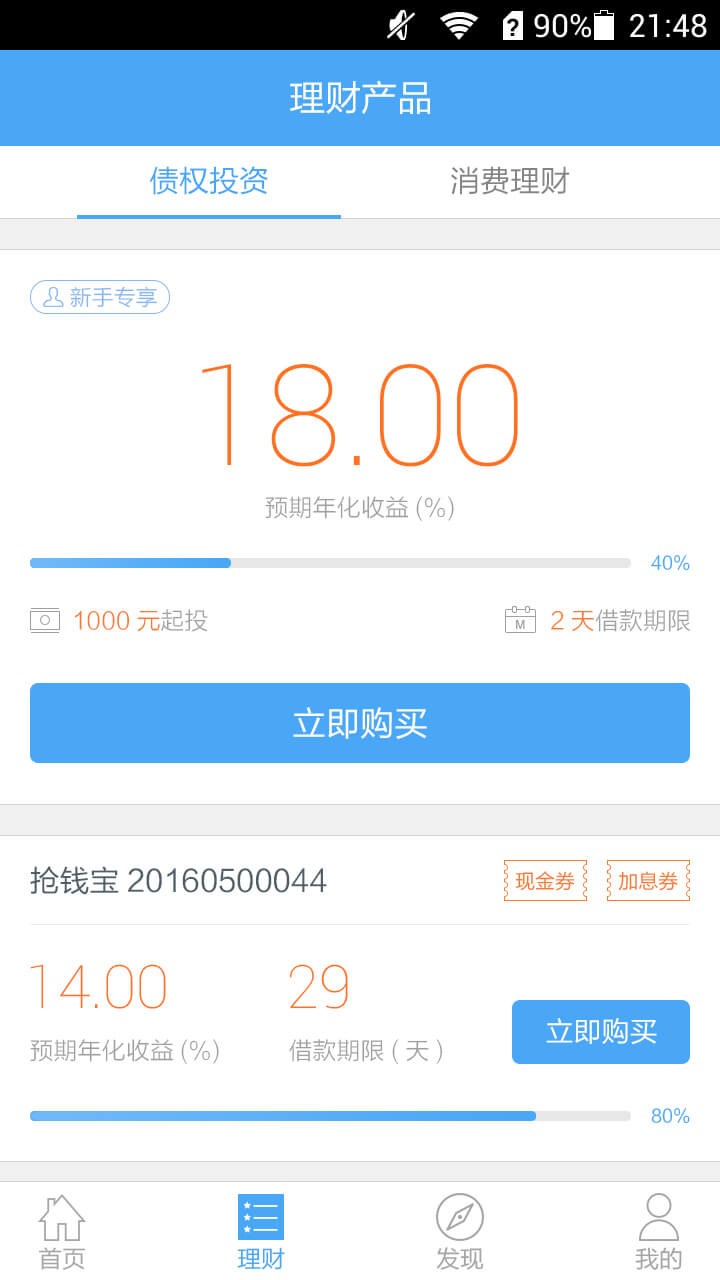Image resolution: width=720 pixels, height=1280 pixels.
Task: Open the 抢钱宝 20160500044 product card
Action: pos(178,881)
